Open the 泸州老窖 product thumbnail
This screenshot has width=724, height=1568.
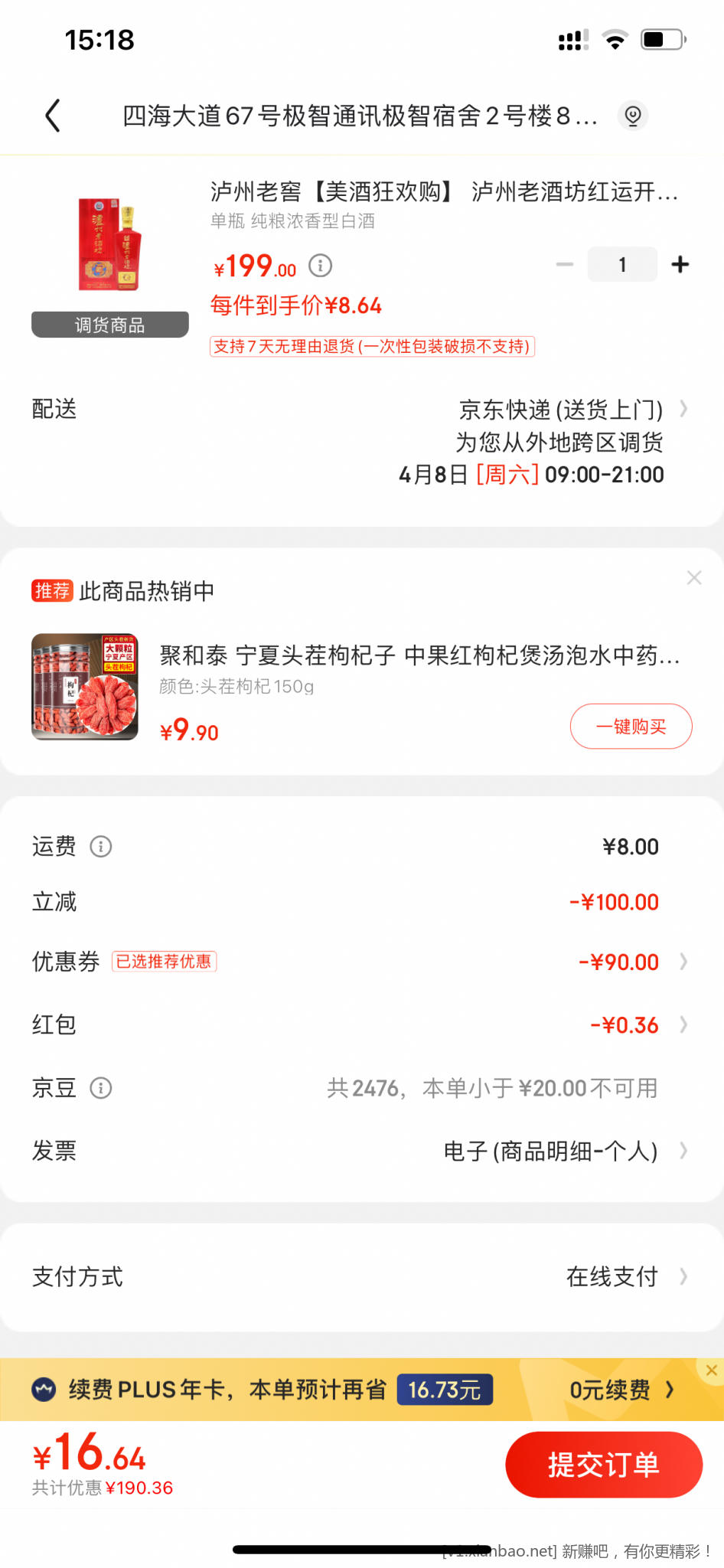(109, 245)
